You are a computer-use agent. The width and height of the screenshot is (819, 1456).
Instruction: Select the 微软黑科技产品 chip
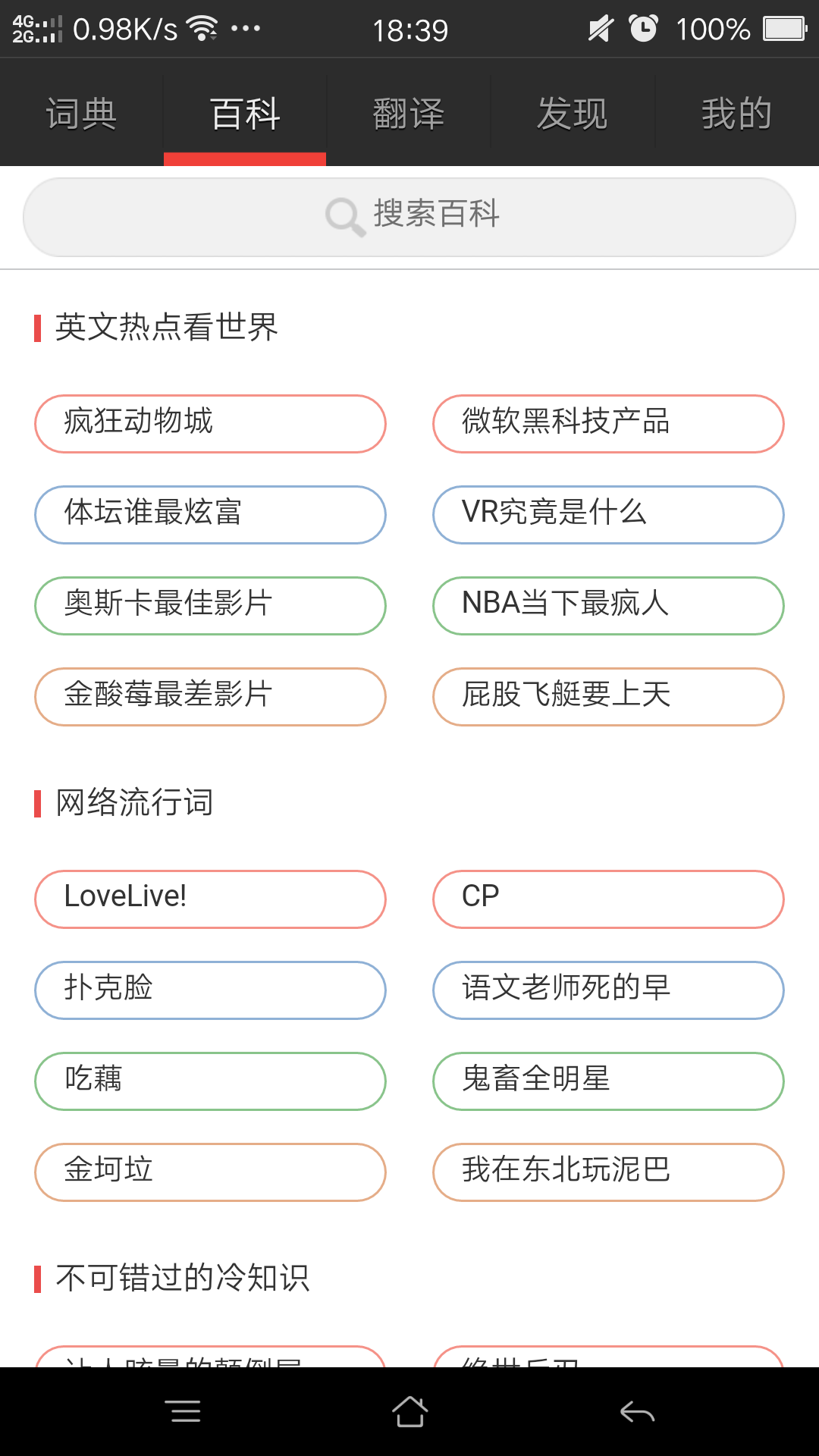608,424
